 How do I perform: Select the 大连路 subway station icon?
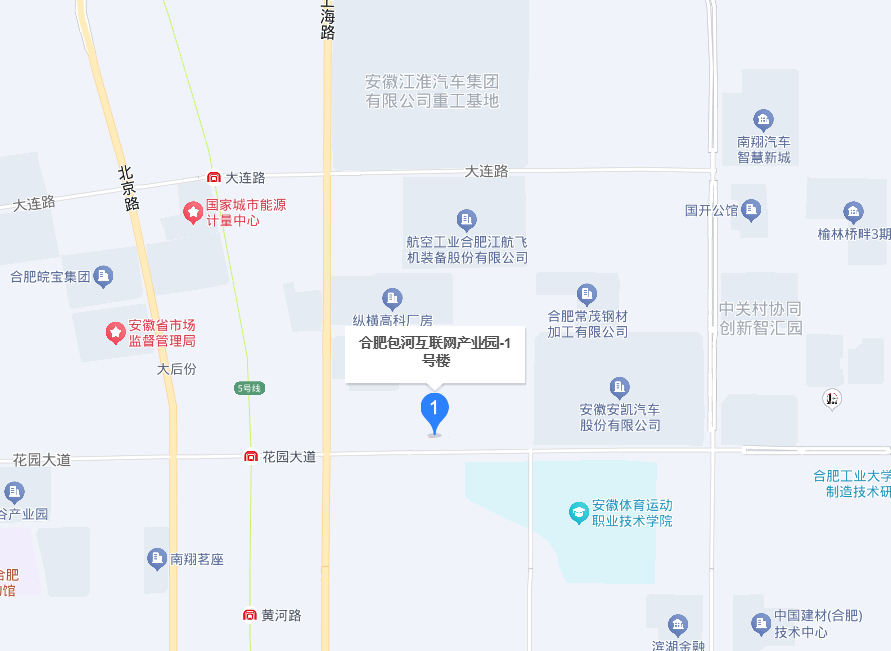(x=213, y=177)
